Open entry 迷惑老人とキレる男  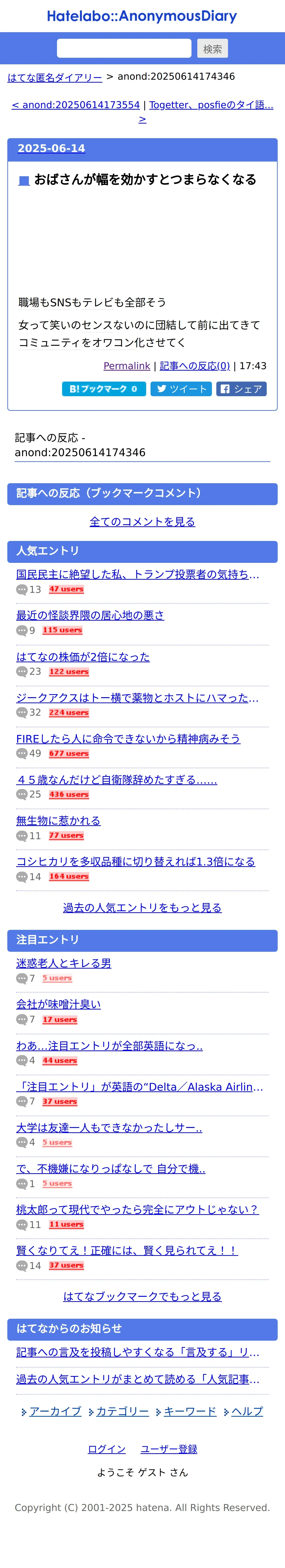pos(64,963)
